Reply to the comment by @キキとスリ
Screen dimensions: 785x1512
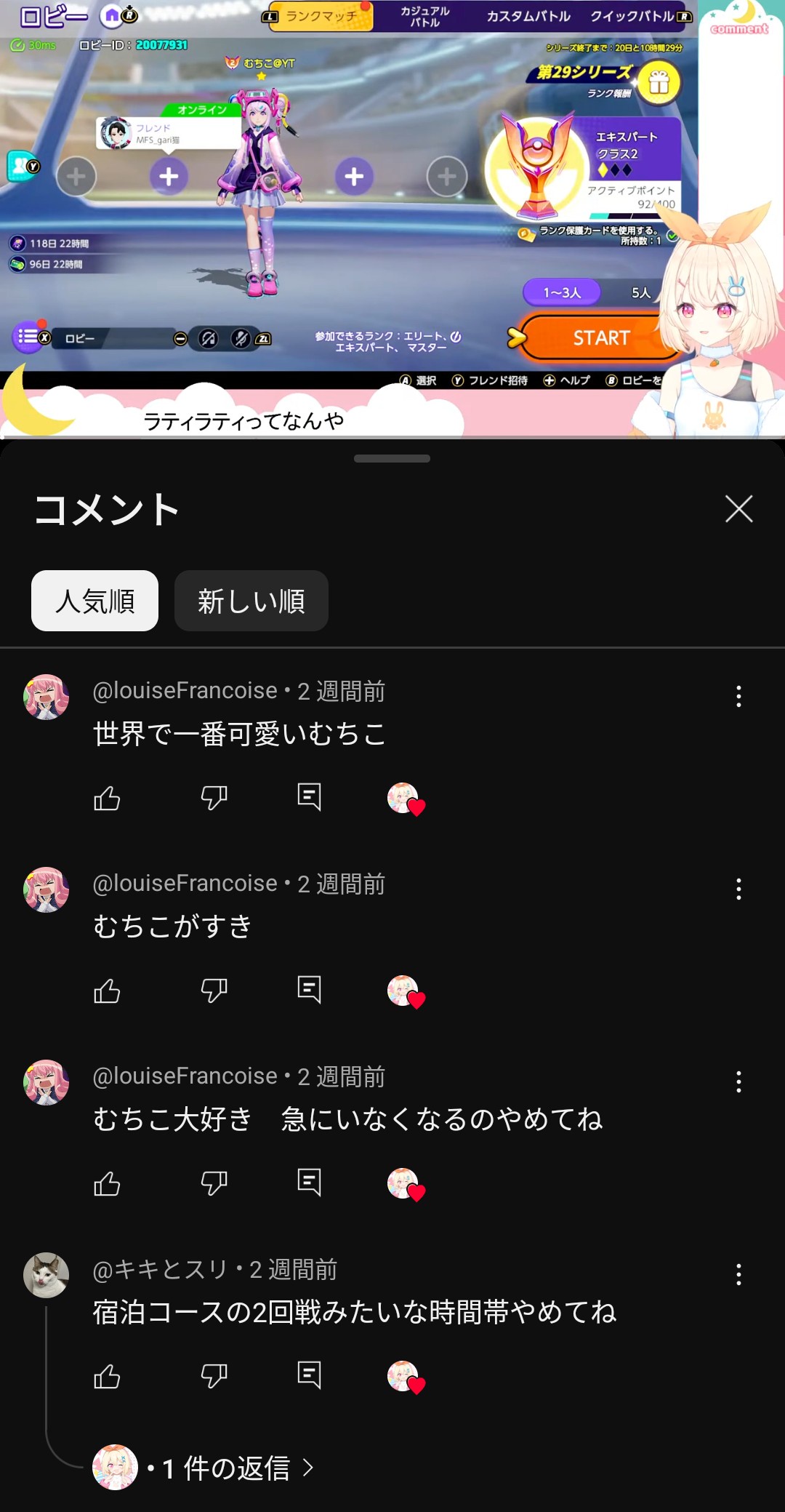click(309, 1376)
